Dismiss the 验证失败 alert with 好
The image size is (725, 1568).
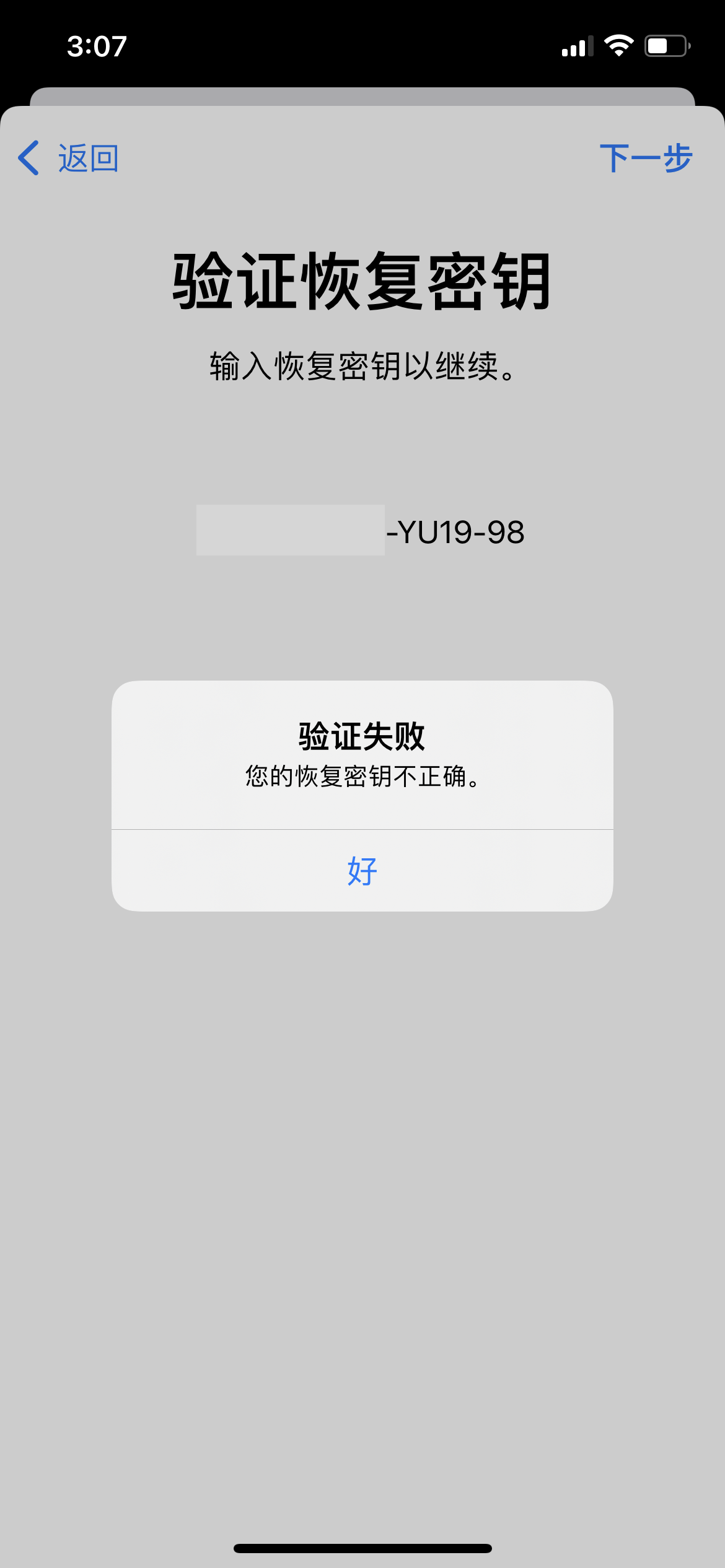[x=362, y=871]
